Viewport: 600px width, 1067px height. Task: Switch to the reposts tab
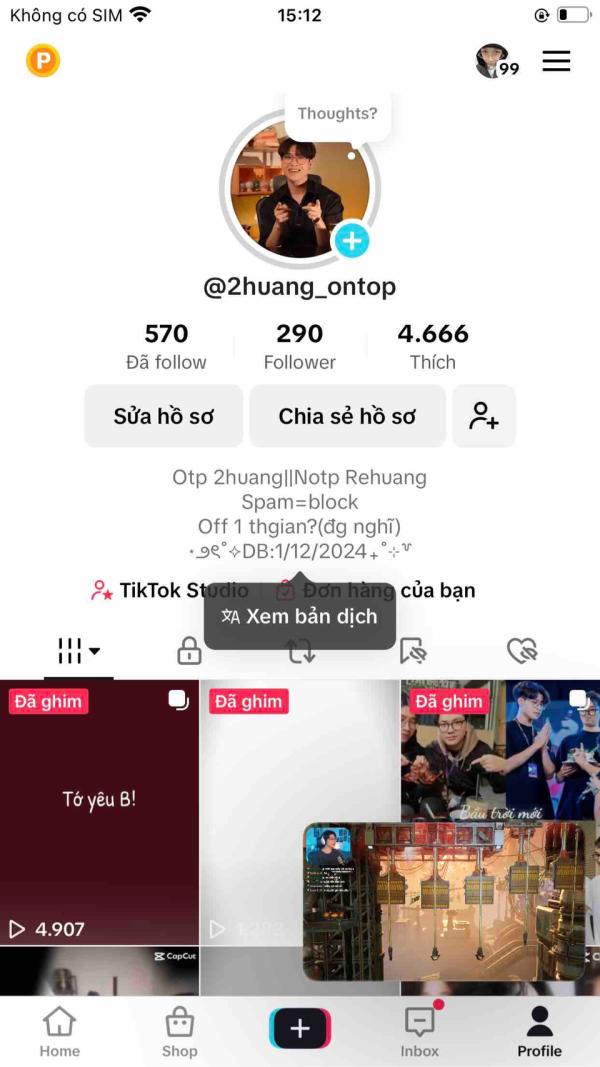pyautogui.click(x=300, y=653)
